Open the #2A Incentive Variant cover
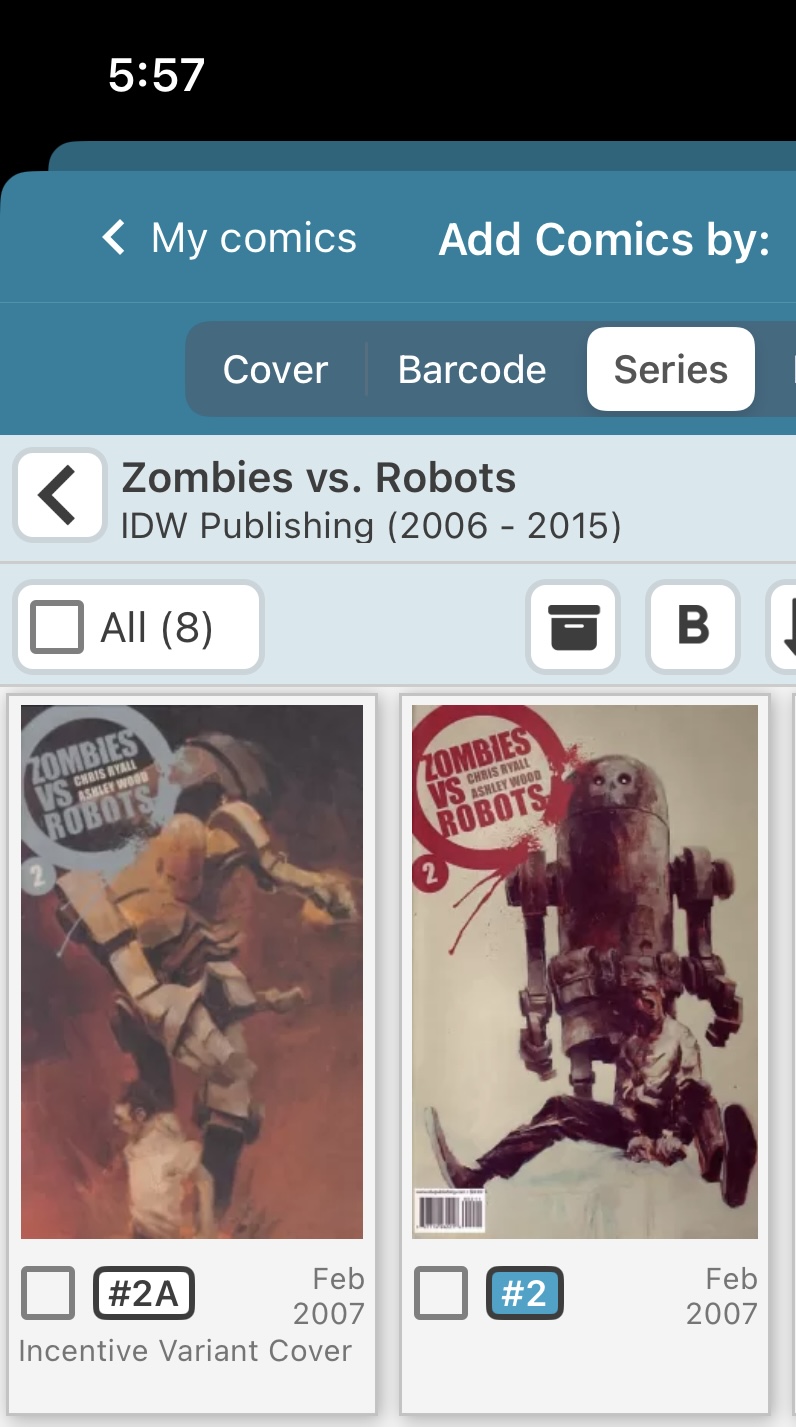 pyautogui.click(x=192, y=972)
